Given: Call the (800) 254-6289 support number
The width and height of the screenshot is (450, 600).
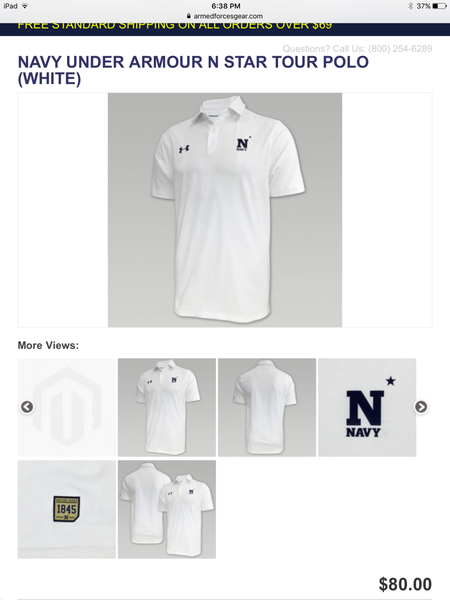Looking at the screenshot, I should click(400, 49).
